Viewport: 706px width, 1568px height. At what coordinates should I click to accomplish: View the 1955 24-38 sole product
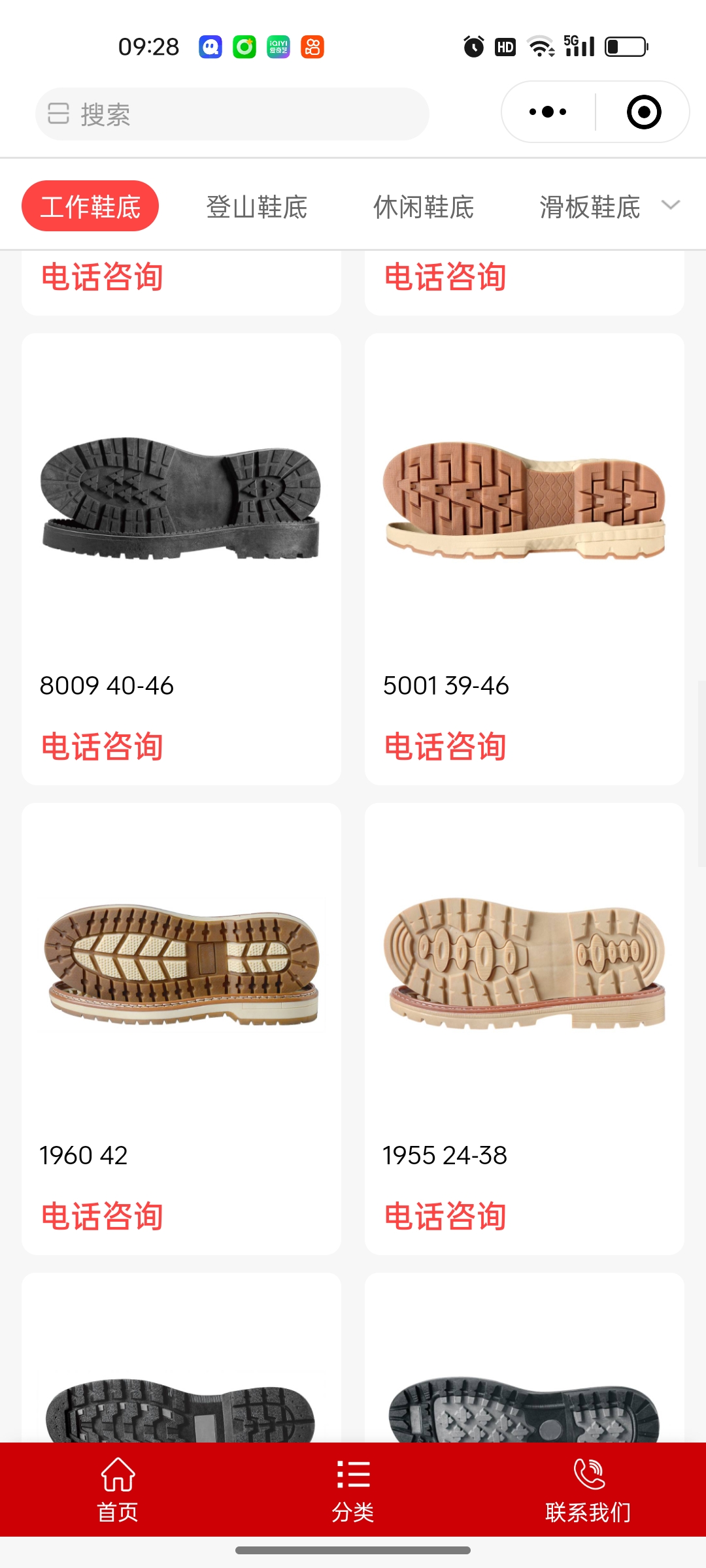[x=524, y=967]
